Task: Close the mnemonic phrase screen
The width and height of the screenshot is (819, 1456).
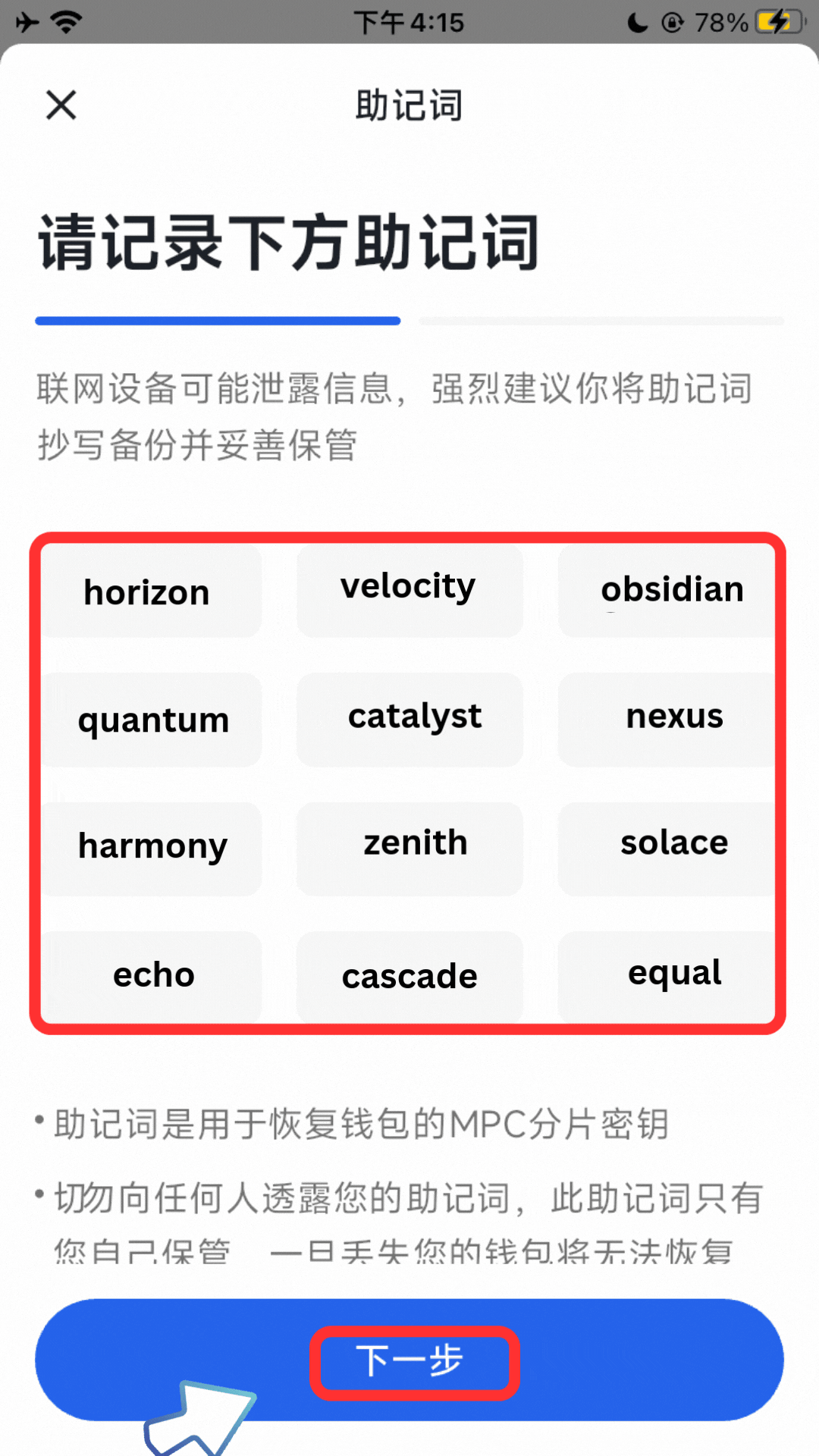Action: (x=61, y=105)
